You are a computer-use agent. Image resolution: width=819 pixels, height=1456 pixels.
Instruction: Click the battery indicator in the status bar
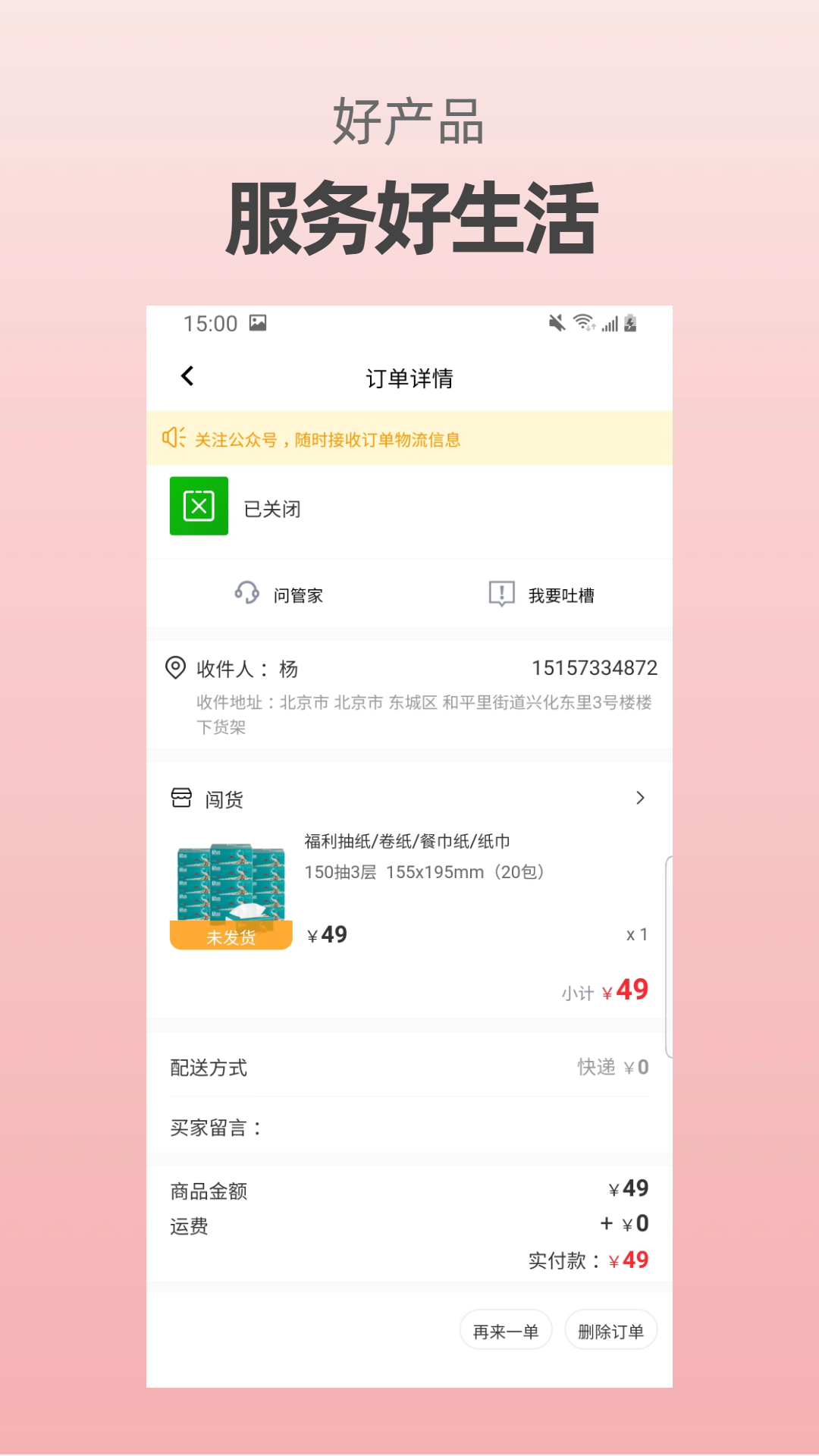point(632,322)
